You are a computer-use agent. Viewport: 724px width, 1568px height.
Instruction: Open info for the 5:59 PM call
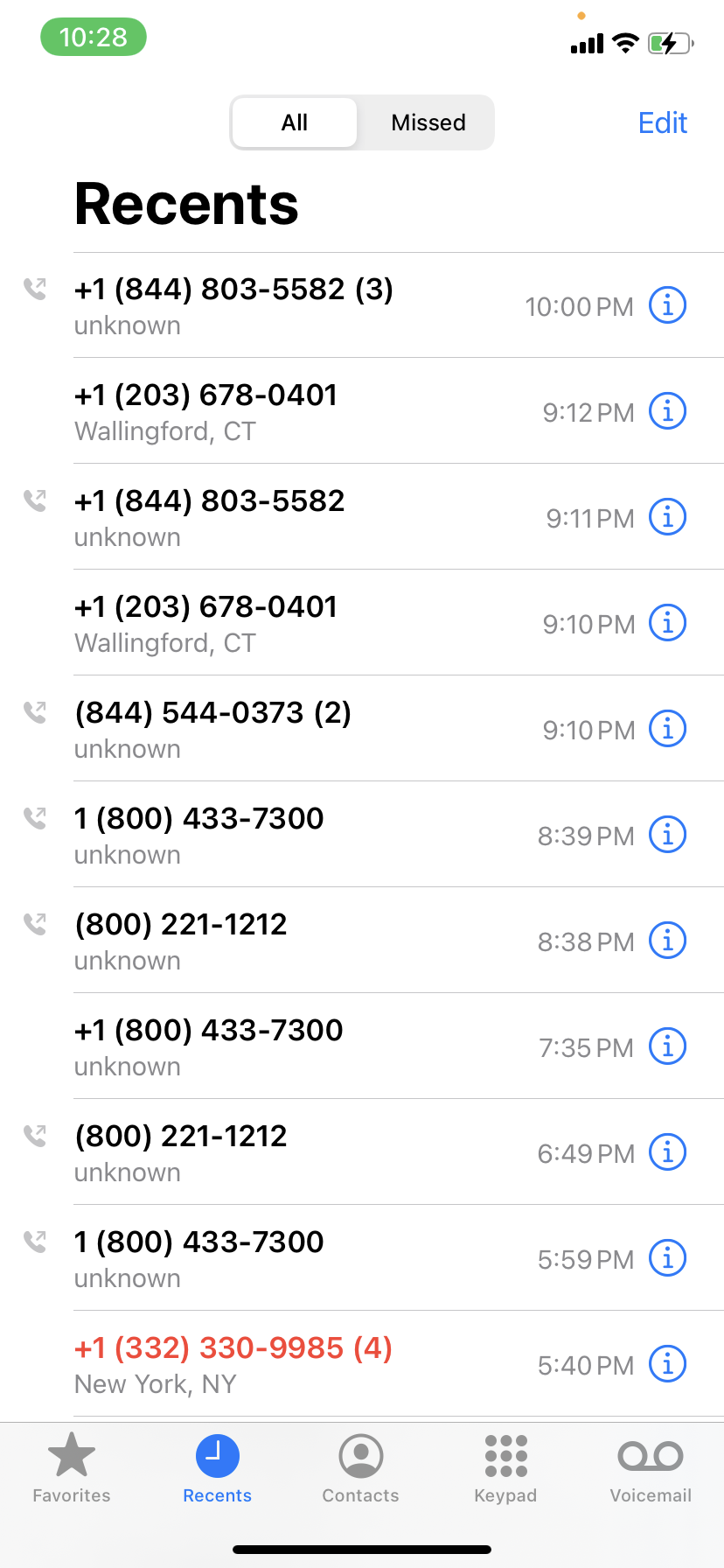(667, 1258)
